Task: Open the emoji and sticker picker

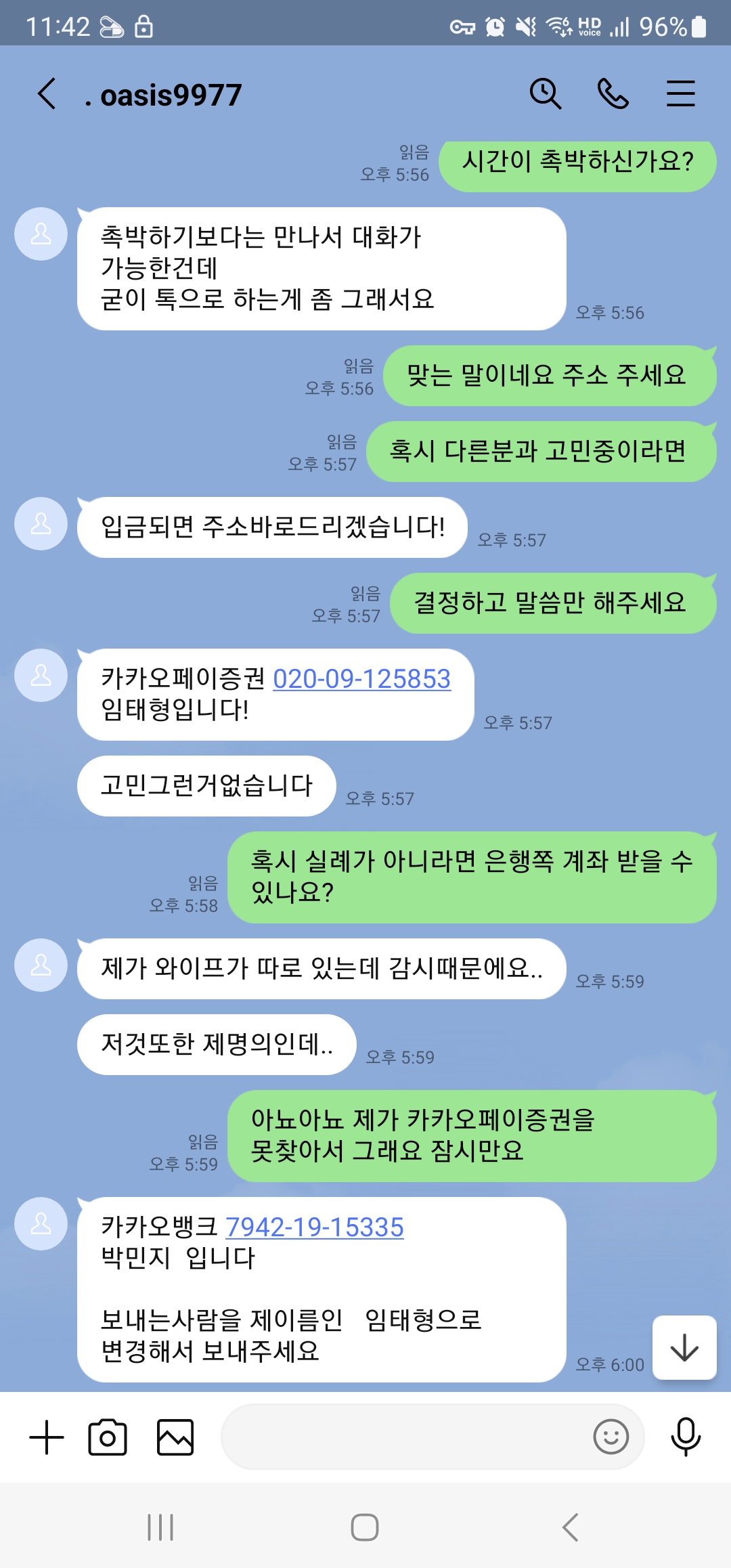Action: (x=611, y=1437)
